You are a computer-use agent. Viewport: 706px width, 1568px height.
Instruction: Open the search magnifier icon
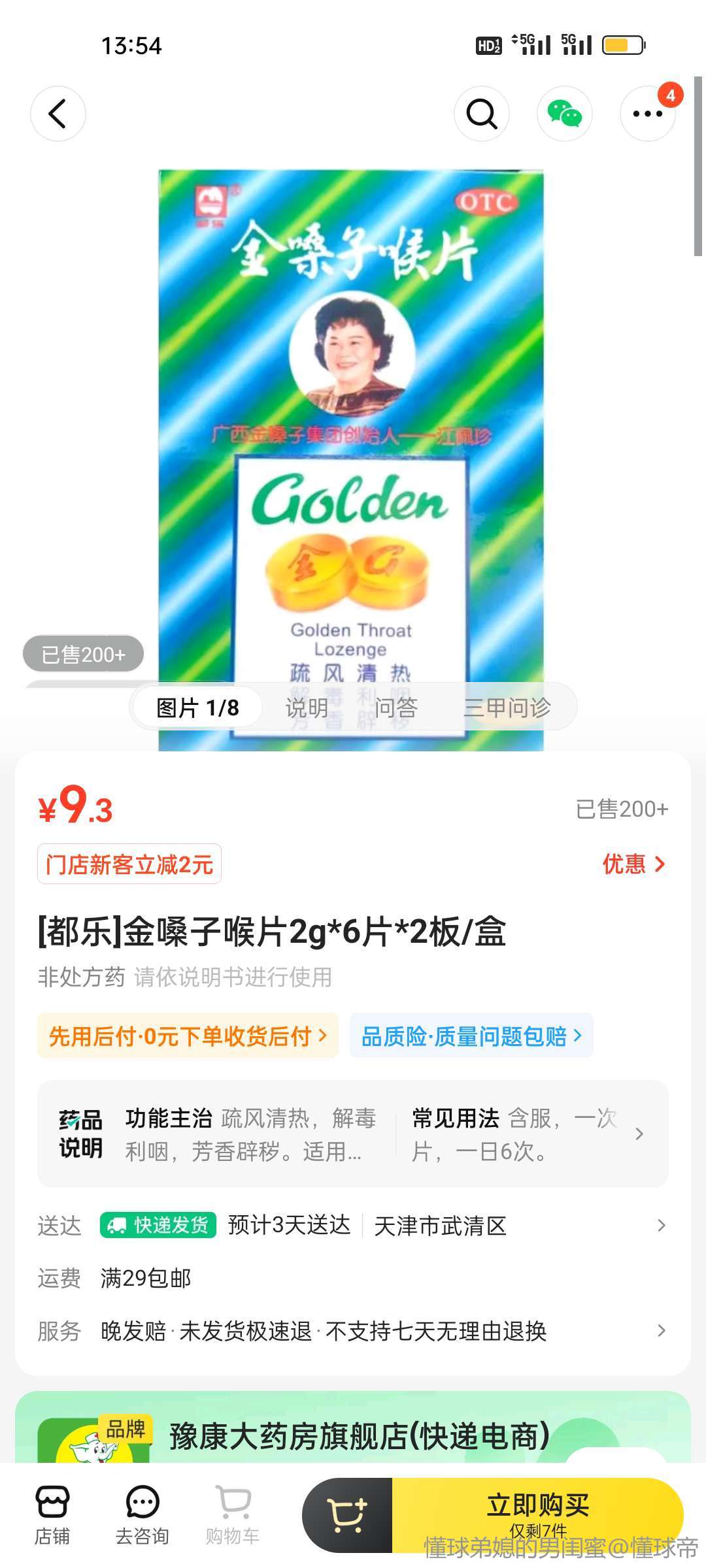tap(482, 114)
